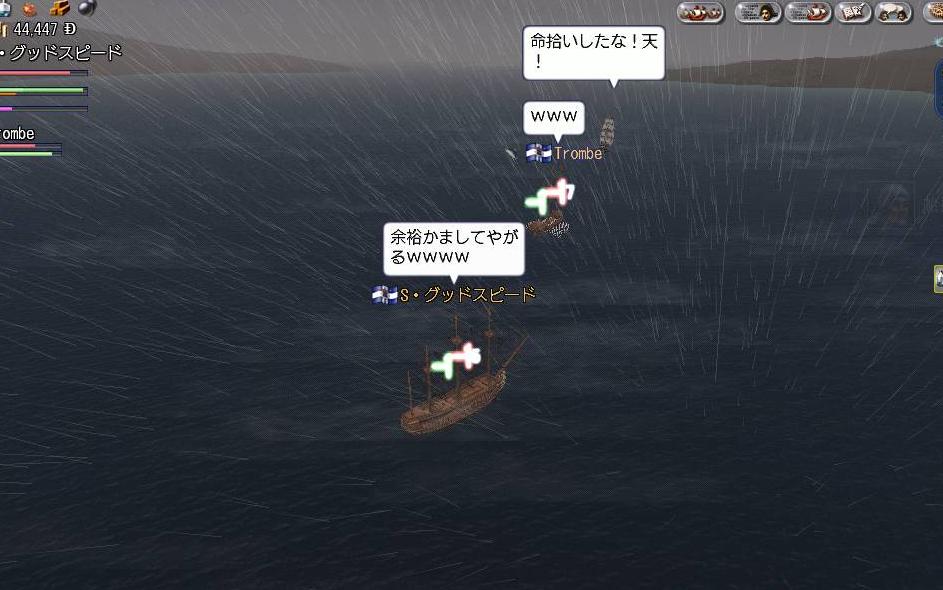This screenshot has width=943, height=590.
Task: Open the chat faces button
Action: pyautogui.click(x=893, y=12)
